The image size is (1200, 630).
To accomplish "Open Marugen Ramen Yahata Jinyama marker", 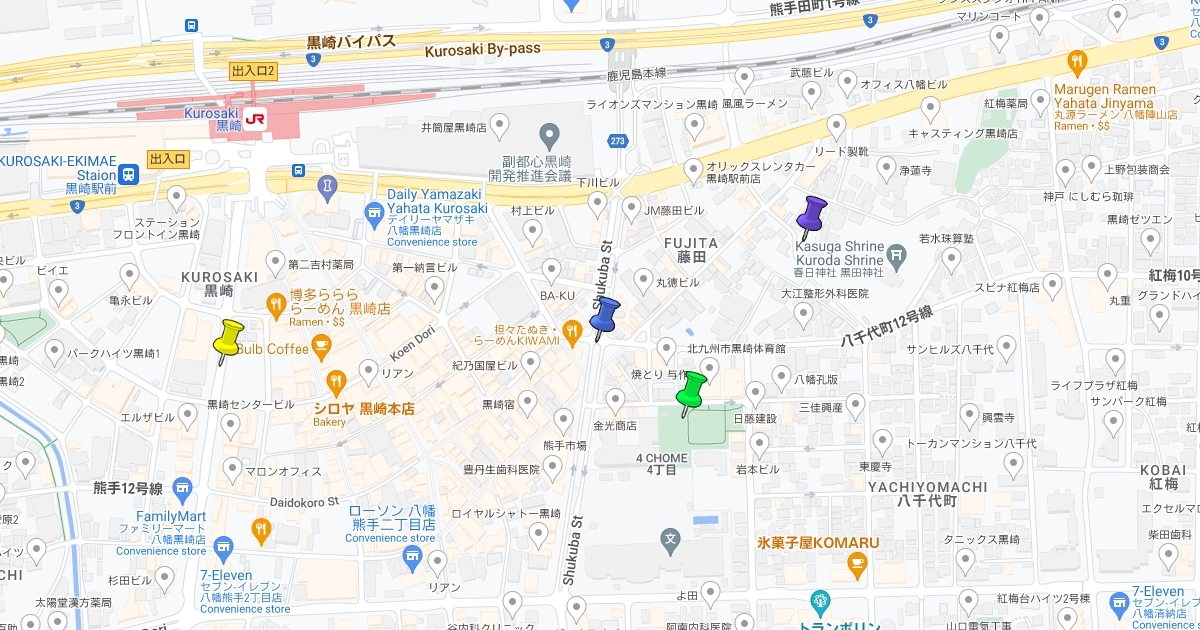I will click(1077, 63).
